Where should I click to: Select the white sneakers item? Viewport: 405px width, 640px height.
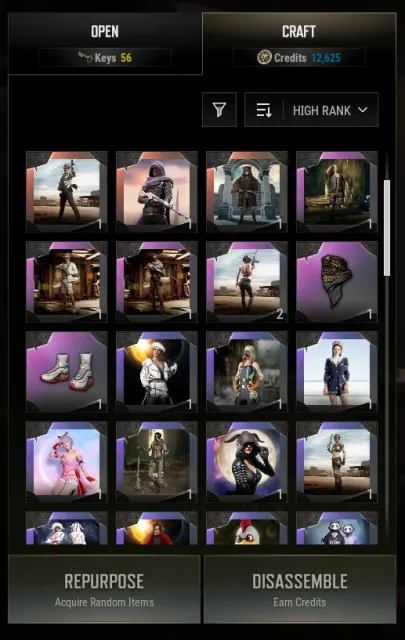click(67, 372)
